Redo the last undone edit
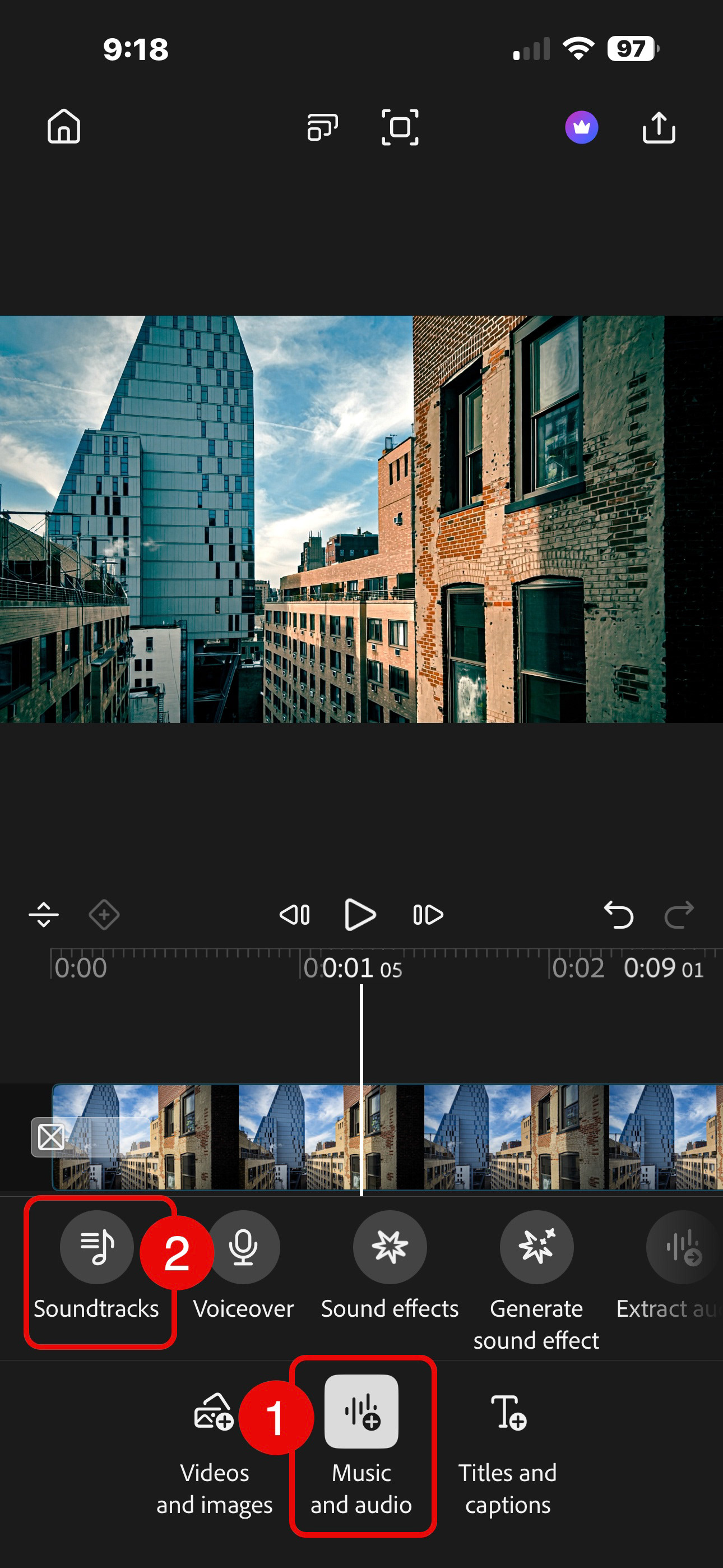723x1568 pixels. [x=679, y=914]
